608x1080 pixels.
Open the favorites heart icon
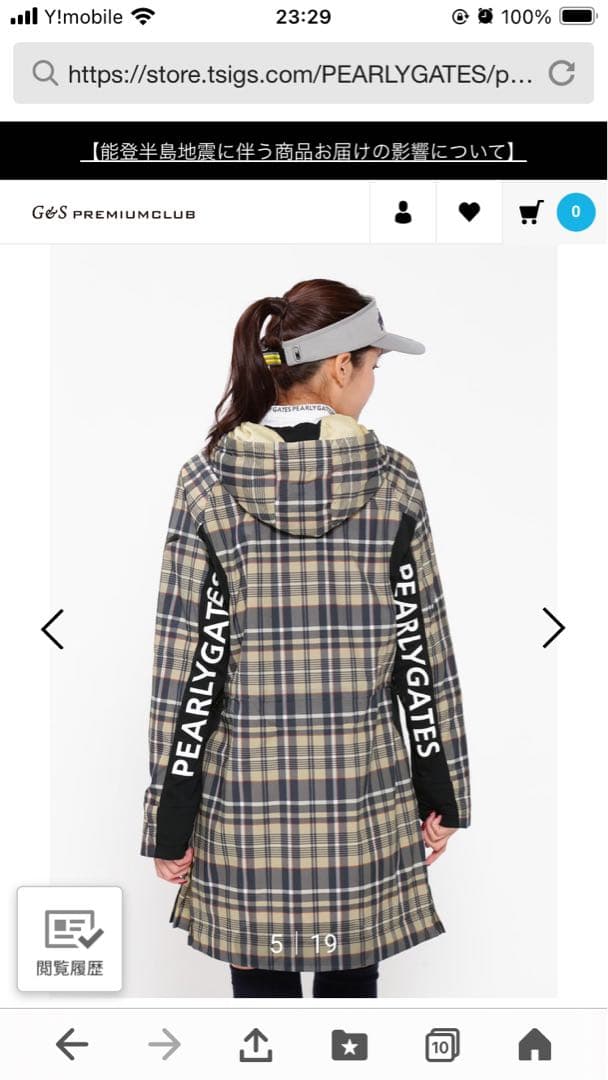tap(469, 212)
